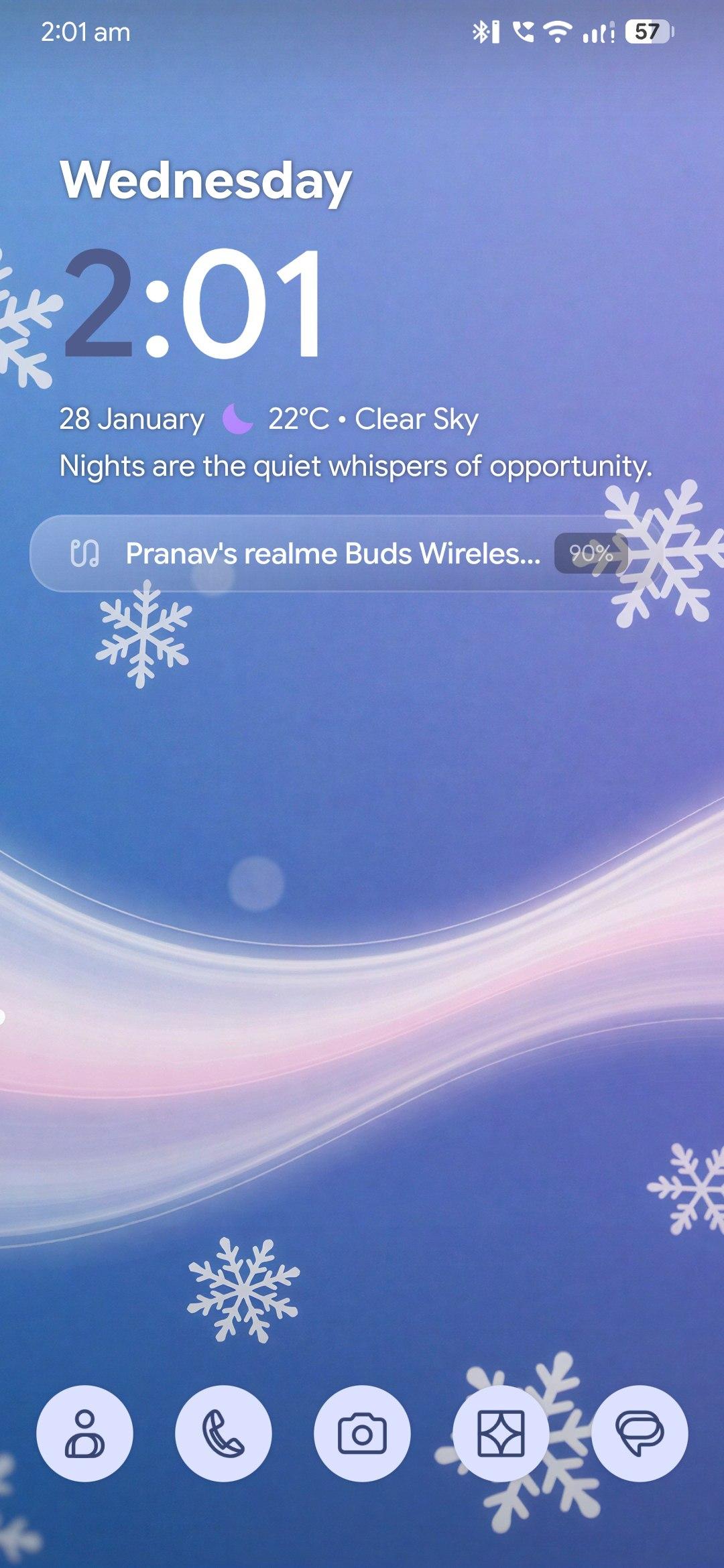Launch the Phone dialer app

(x=223, y=1433)
